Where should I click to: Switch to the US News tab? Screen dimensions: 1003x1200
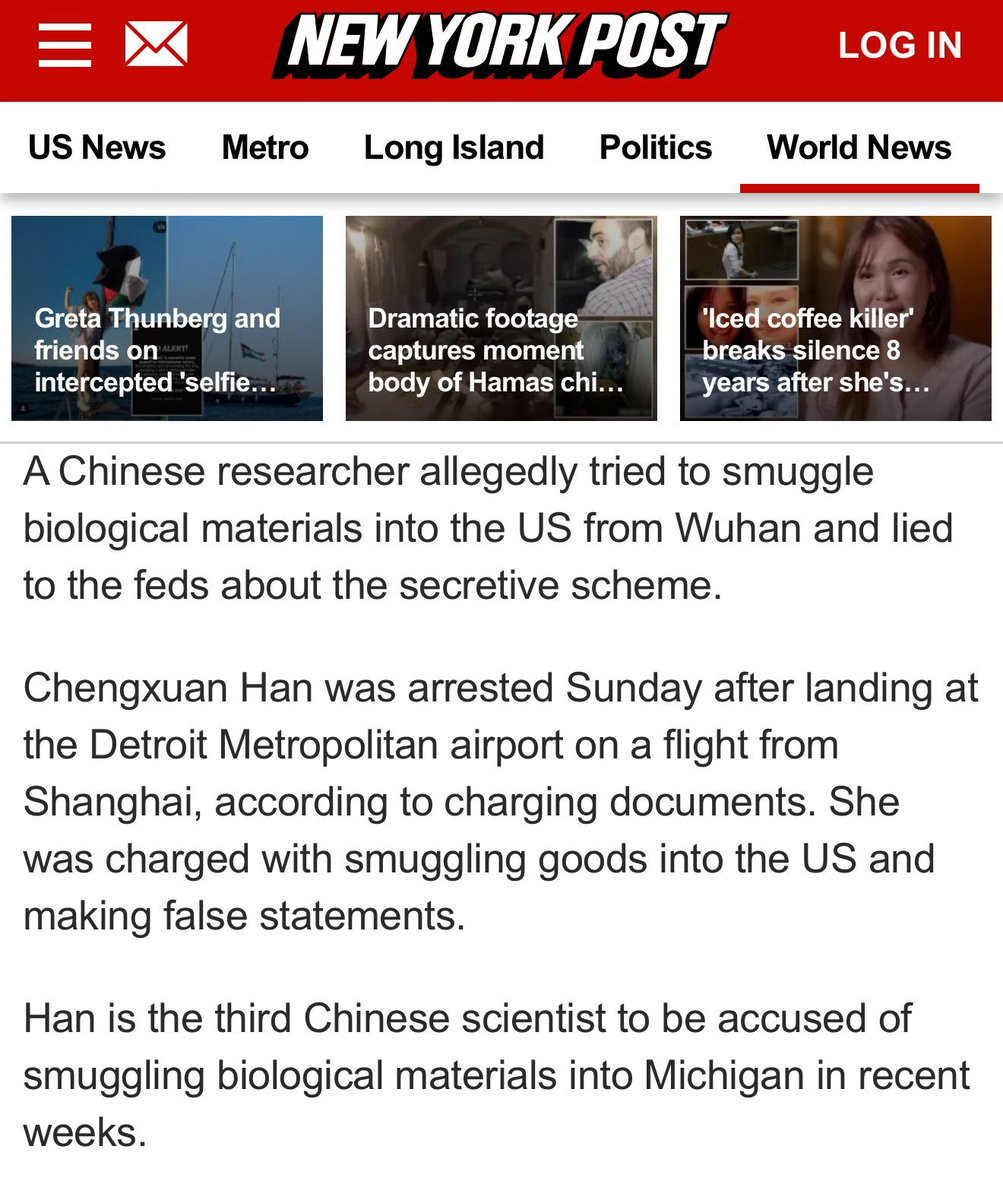tap(97, 148)
